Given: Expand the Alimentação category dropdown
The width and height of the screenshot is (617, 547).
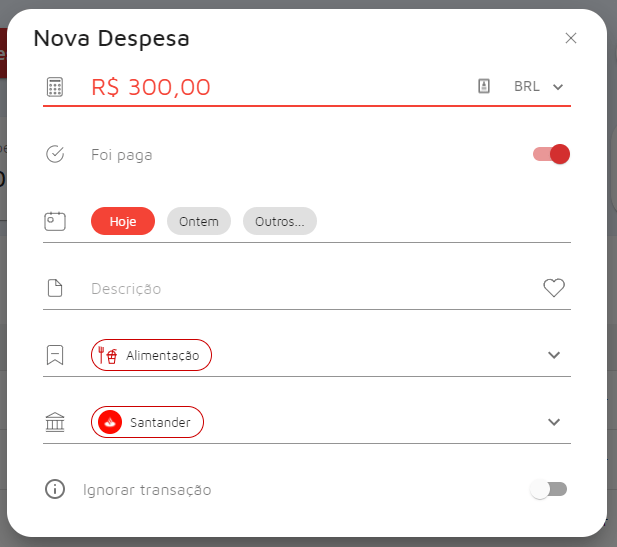Looking at the screenshot, I should point(554,355).
